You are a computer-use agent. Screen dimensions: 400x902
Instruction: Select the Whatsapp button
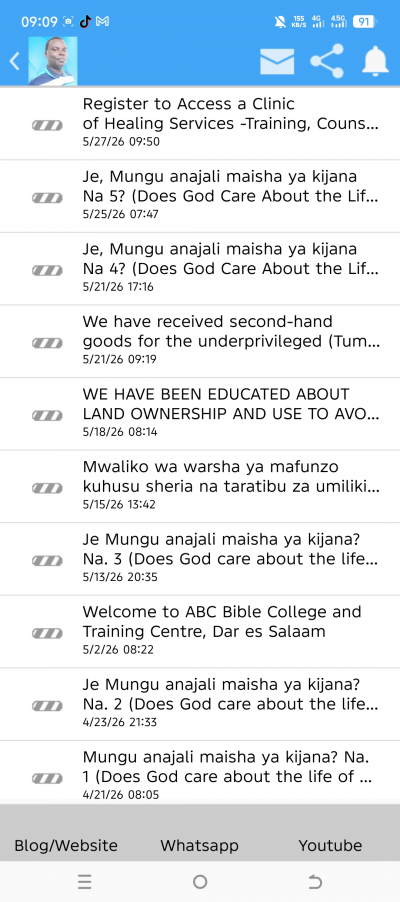[x=199, y=845]
